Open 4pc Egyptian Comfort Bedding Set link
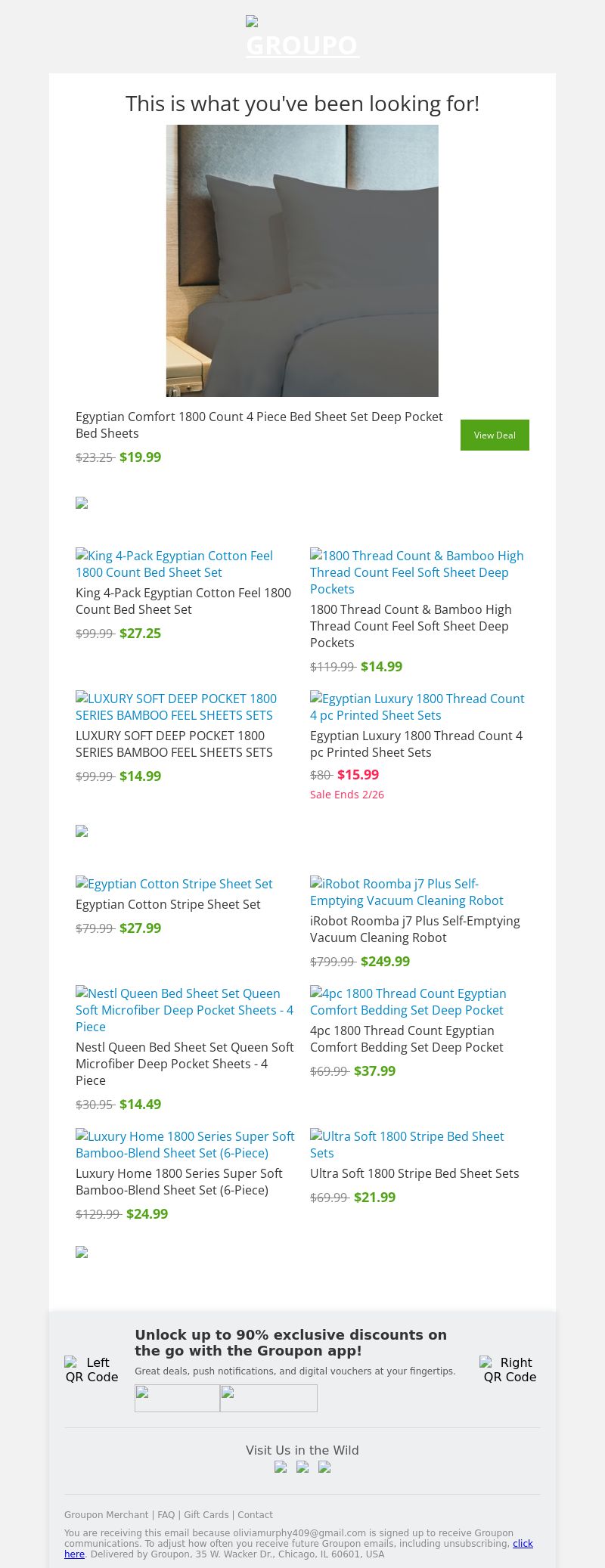The height and width of the screenshot is (1568, 605). pyautogui.click(x=408, y=1002)
